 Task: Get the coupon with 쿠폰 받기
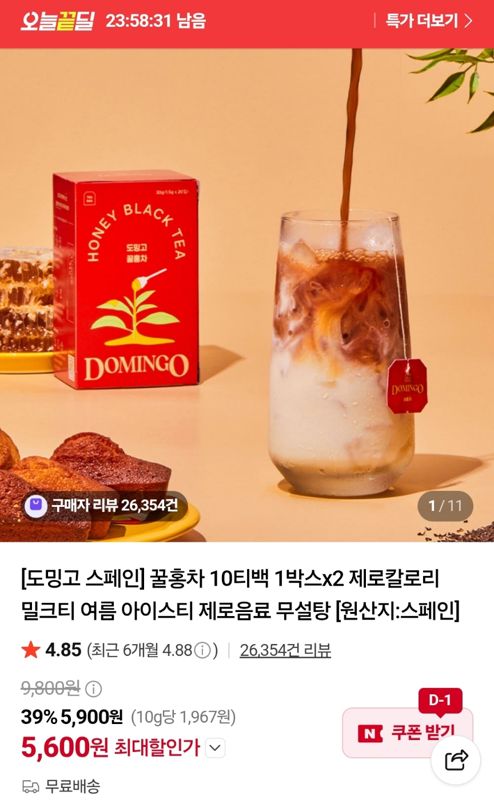407,733
